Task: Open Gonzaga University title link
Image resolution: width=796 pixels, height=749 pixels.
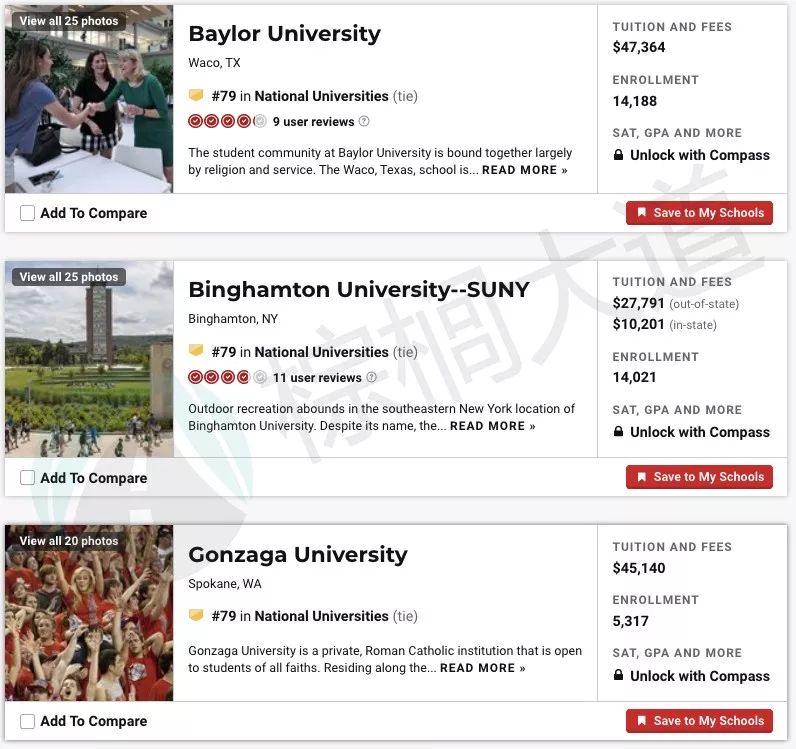Action: (297, 554)
